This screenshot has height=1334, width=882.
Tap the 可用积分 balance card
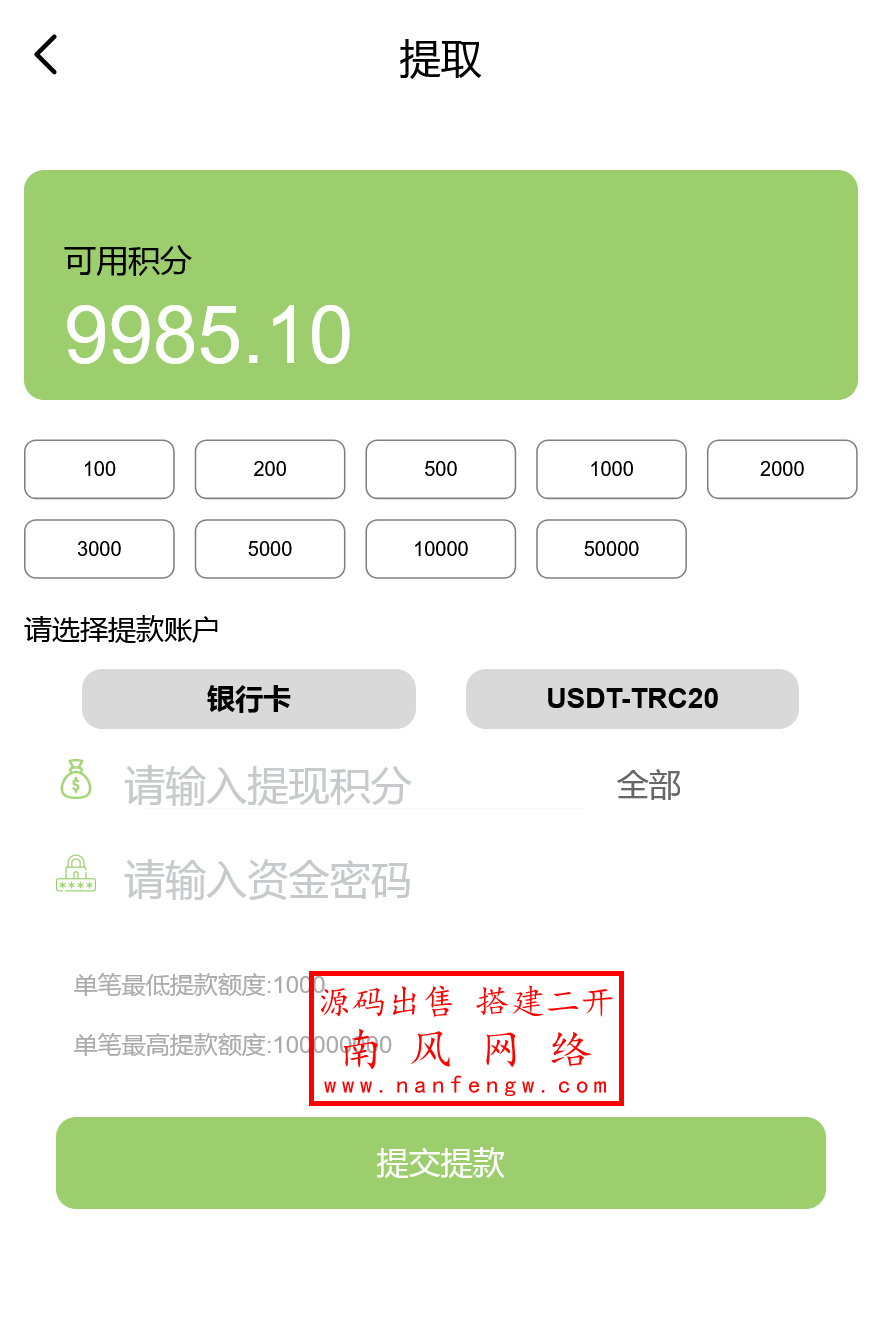tap(441, 285)
